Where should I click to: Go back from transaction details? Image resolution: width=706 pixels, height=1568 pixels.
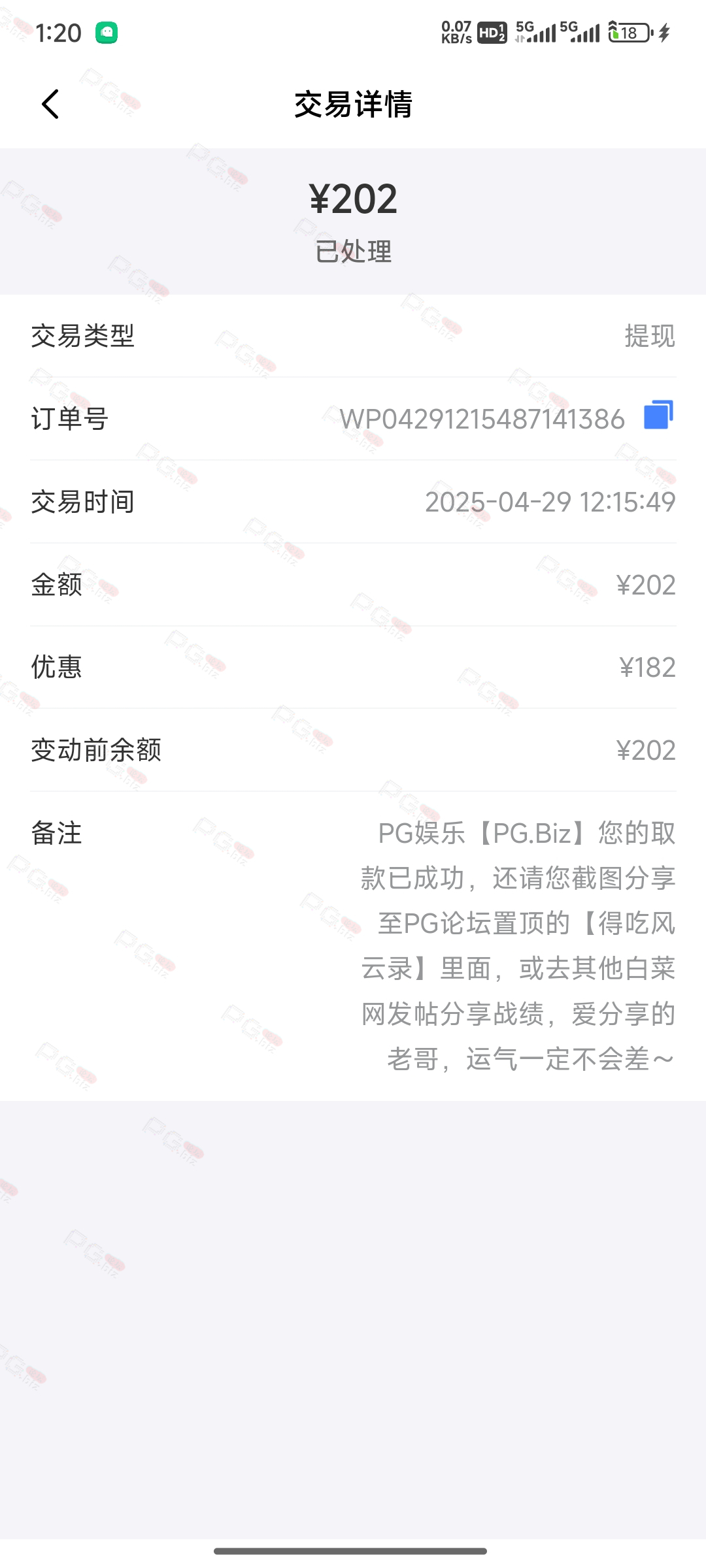(50, 105)
